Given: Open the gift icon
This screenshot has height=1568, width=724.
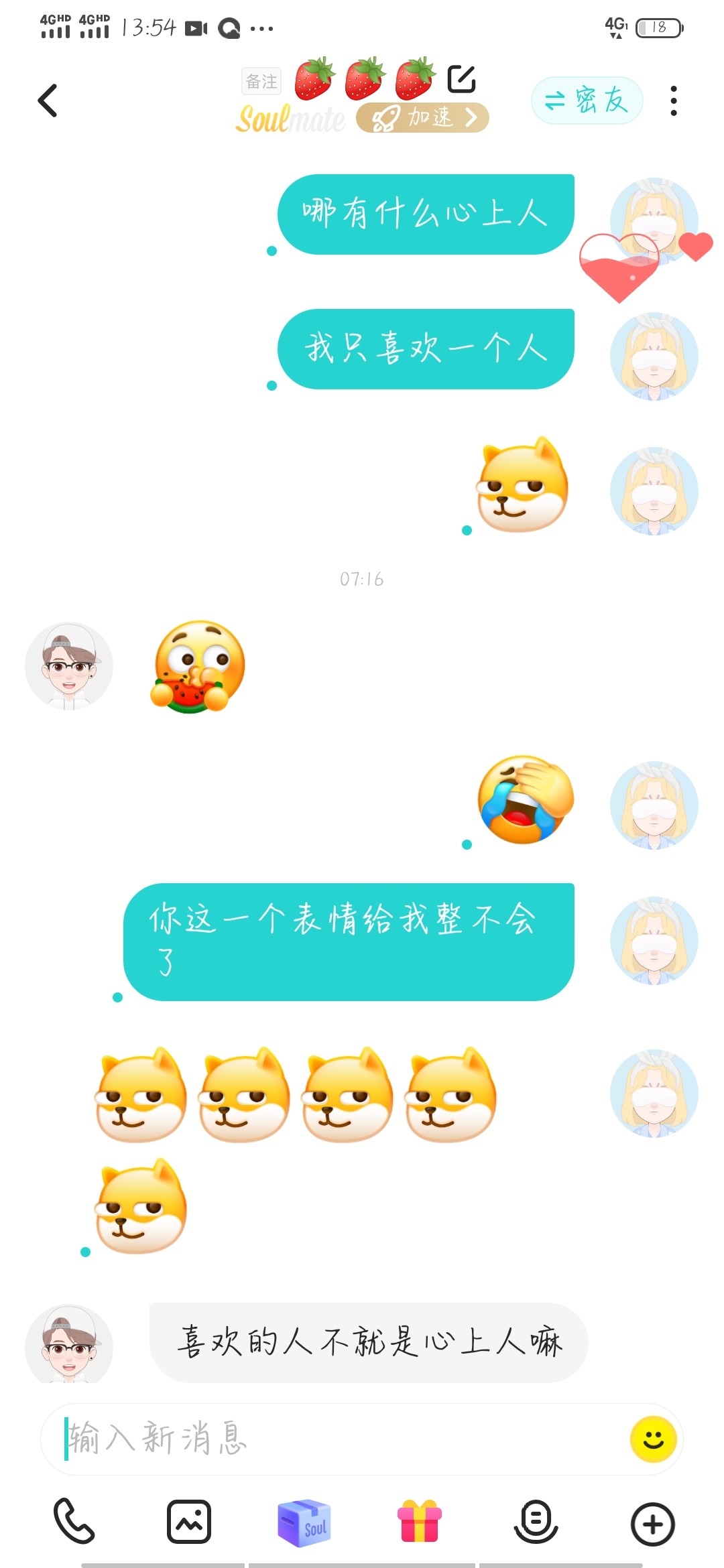Looking at the screenshot, I should (420, 1521).
